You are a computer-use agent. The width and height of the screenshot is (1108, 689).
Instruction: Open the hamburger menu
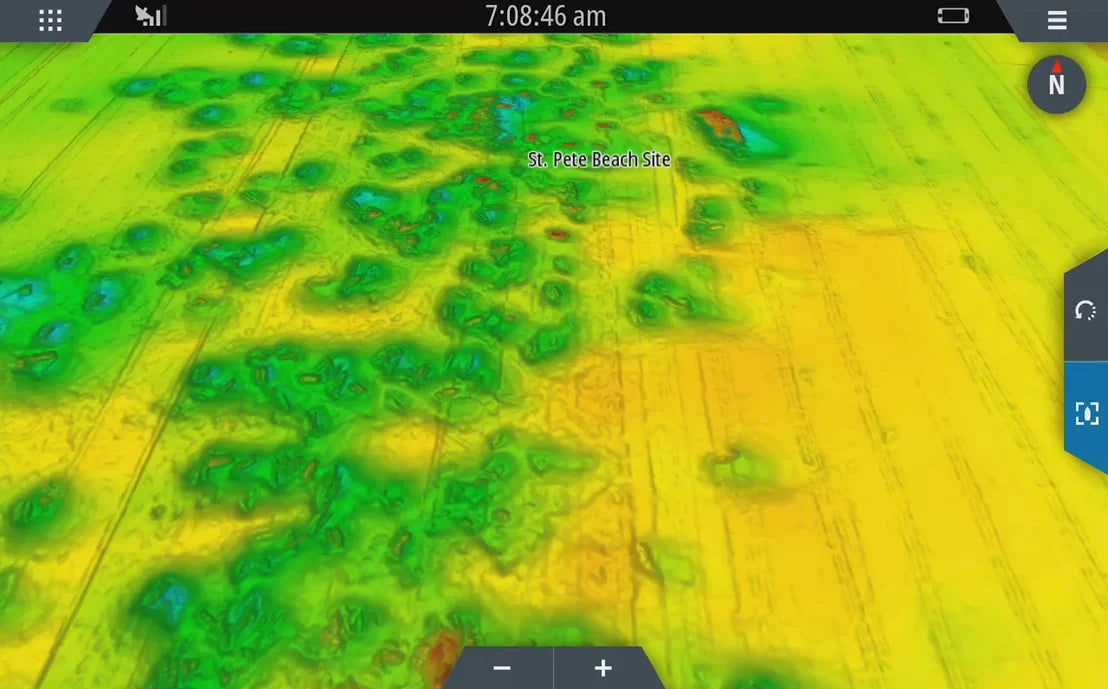pos(1057,20)
